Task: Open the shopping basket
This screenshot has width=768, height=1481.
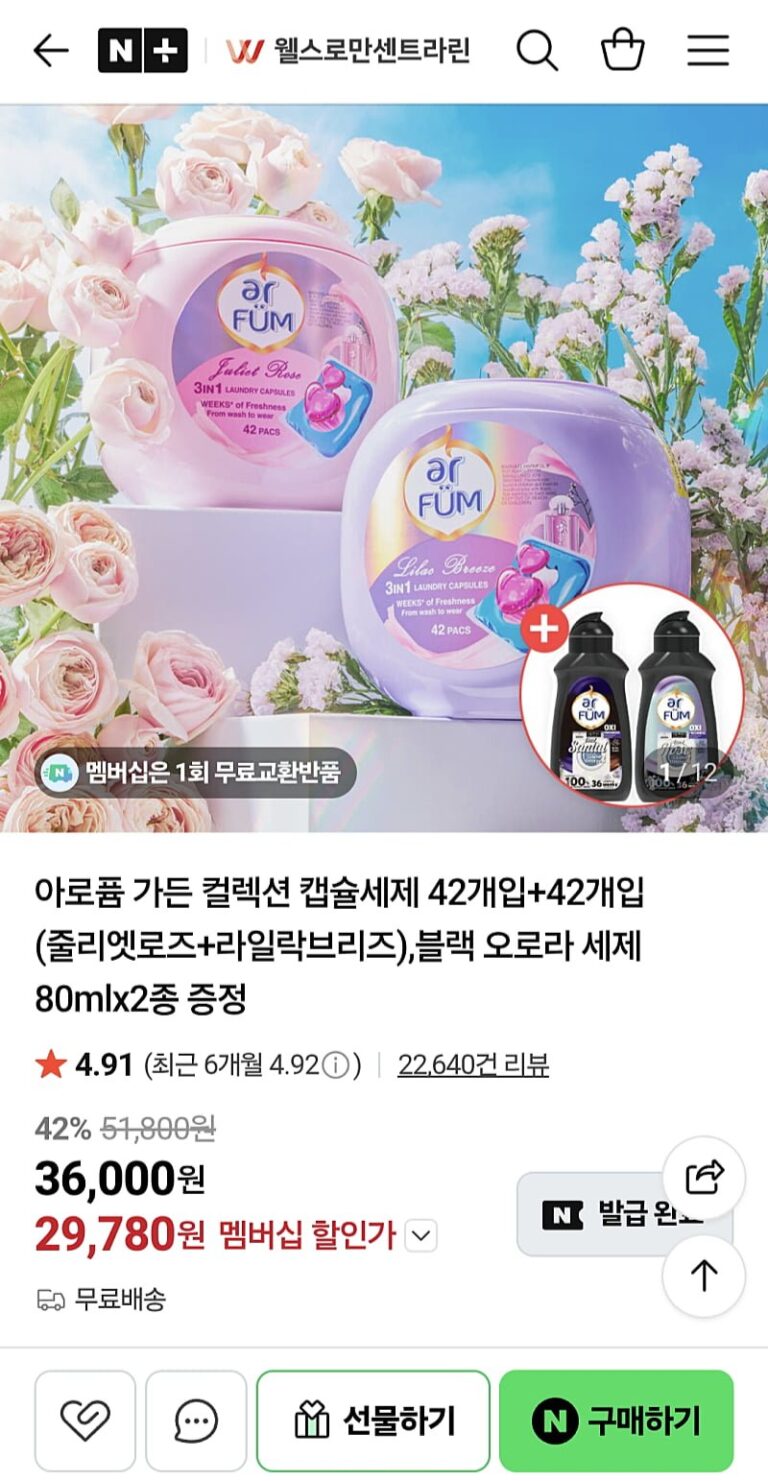Action: 622,50
